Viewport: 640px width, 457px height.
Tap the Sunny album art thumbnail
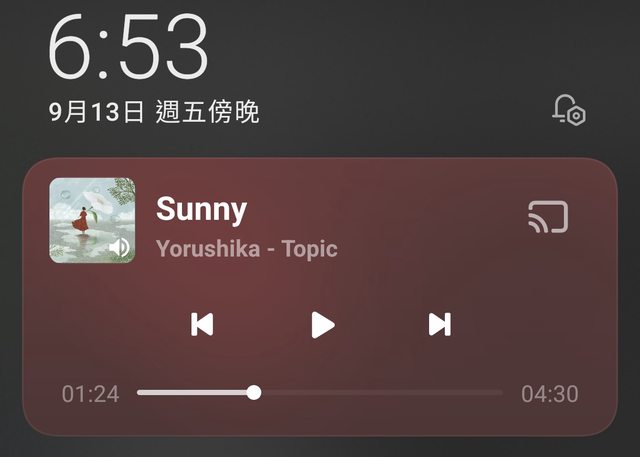(x=92, y=220)
